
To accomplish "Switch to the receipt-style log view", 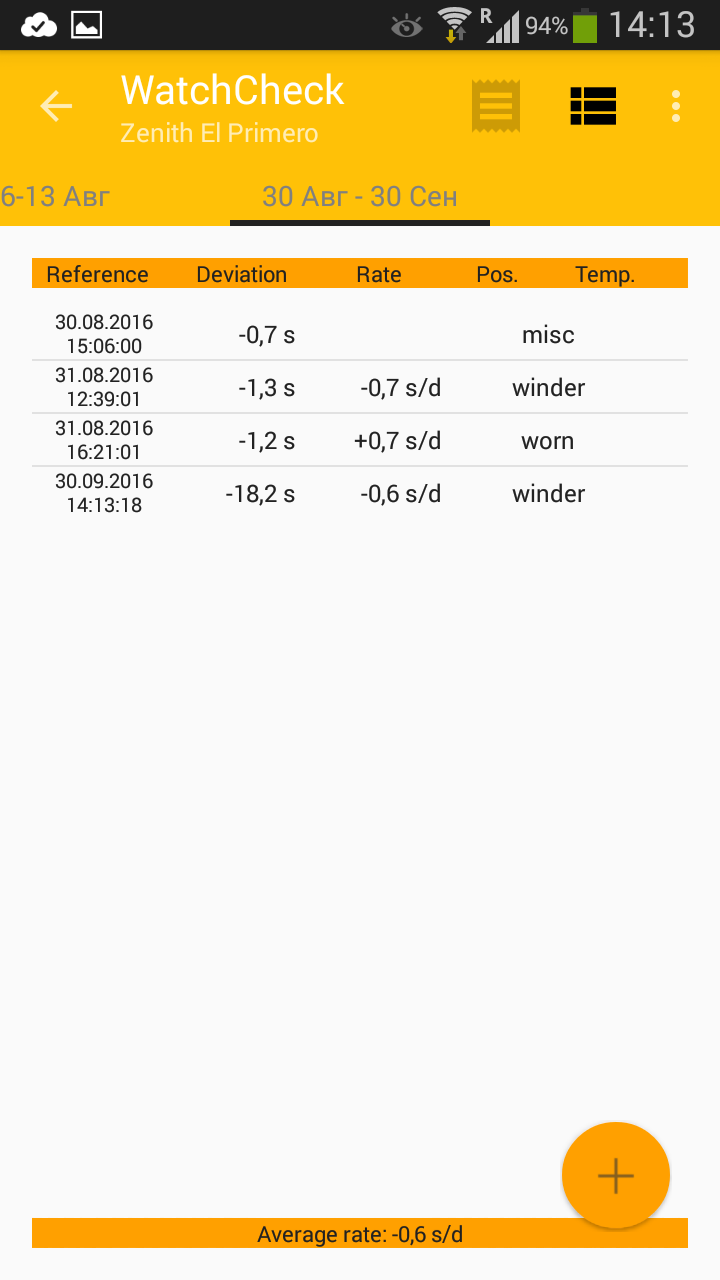I will click(x=496, y=106).
